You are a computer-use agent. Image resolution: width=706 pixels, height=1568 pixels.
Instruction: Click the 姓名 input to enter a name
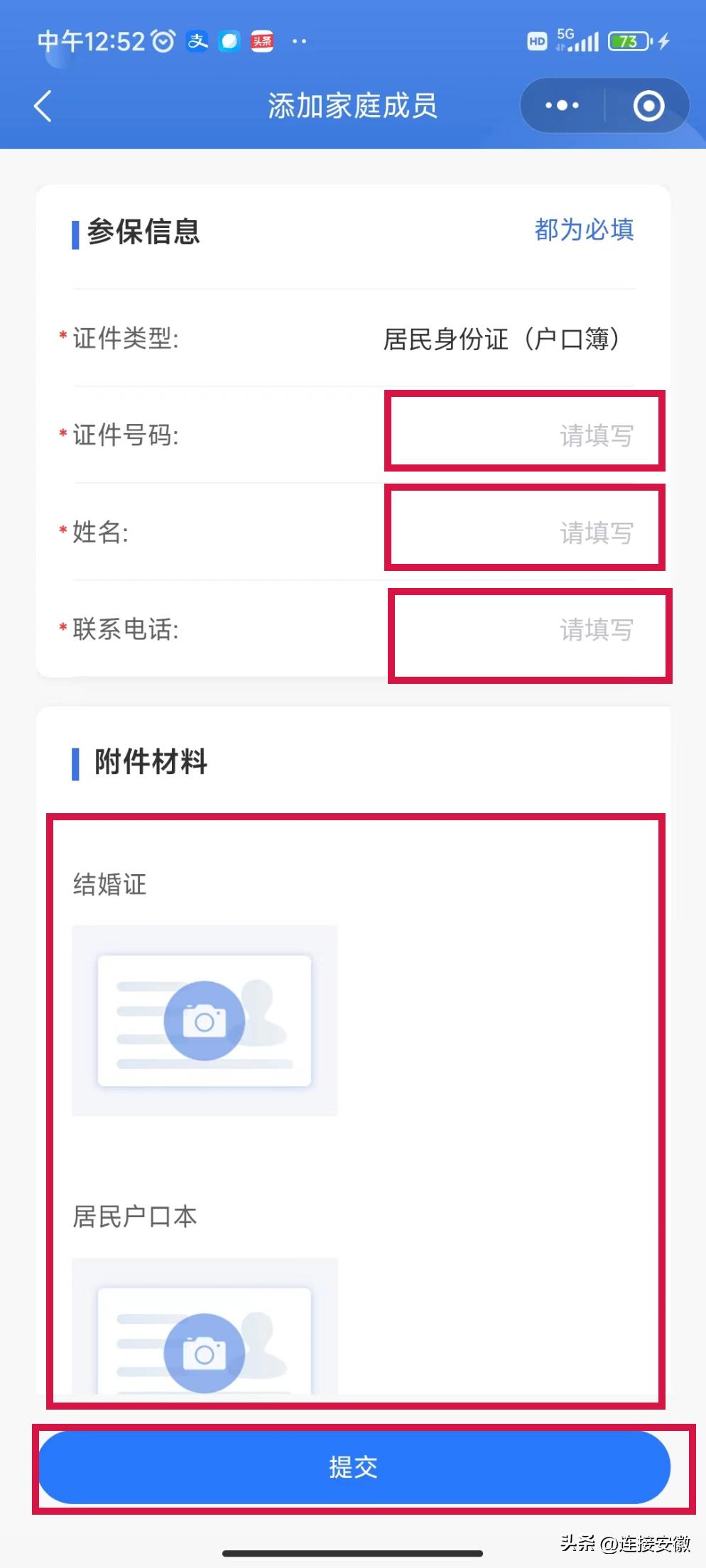point(524,528)
